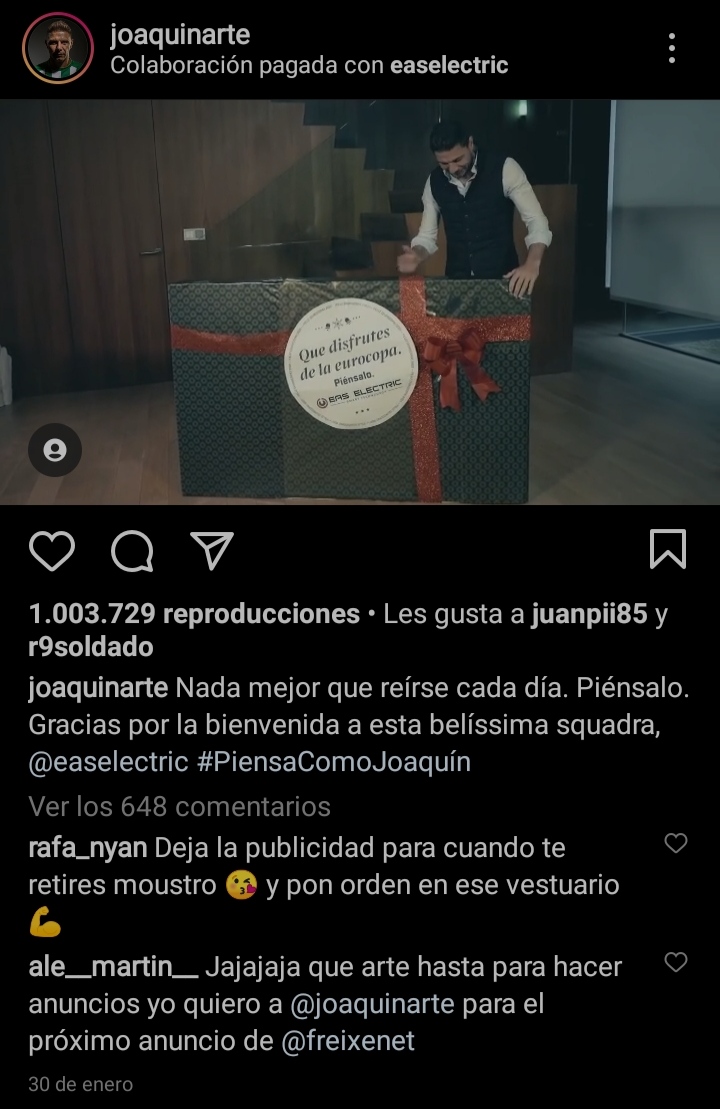Open the easelectric paid partnership link

tap(449, 66)
